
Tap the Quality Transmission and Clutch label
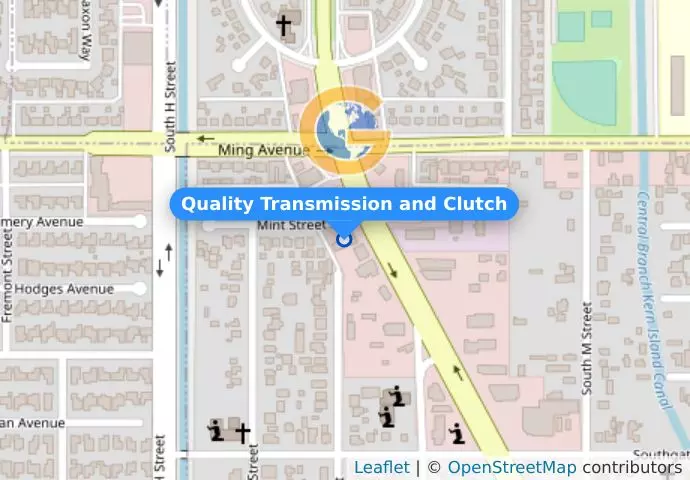(x=344, y=204)
